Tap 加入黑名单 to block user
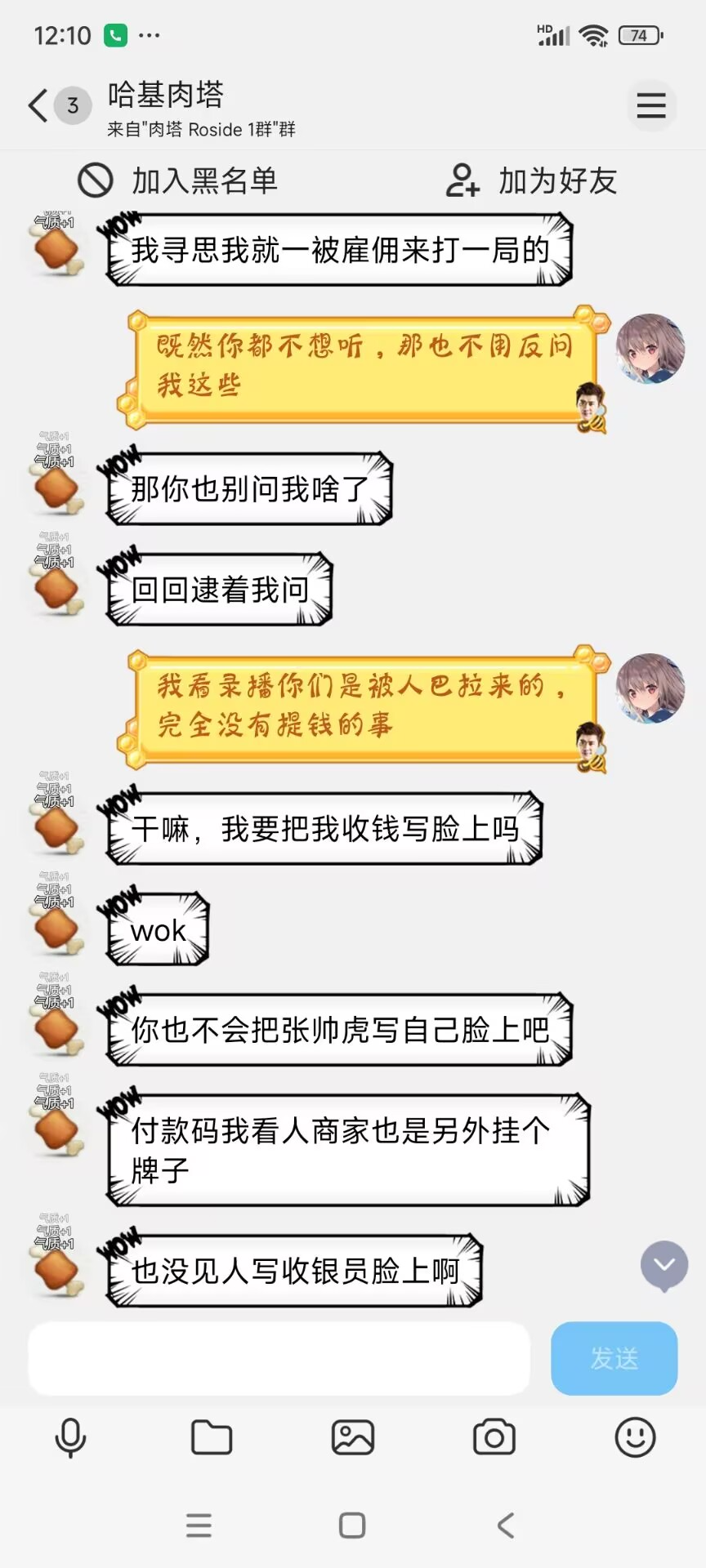 point(178,180)
